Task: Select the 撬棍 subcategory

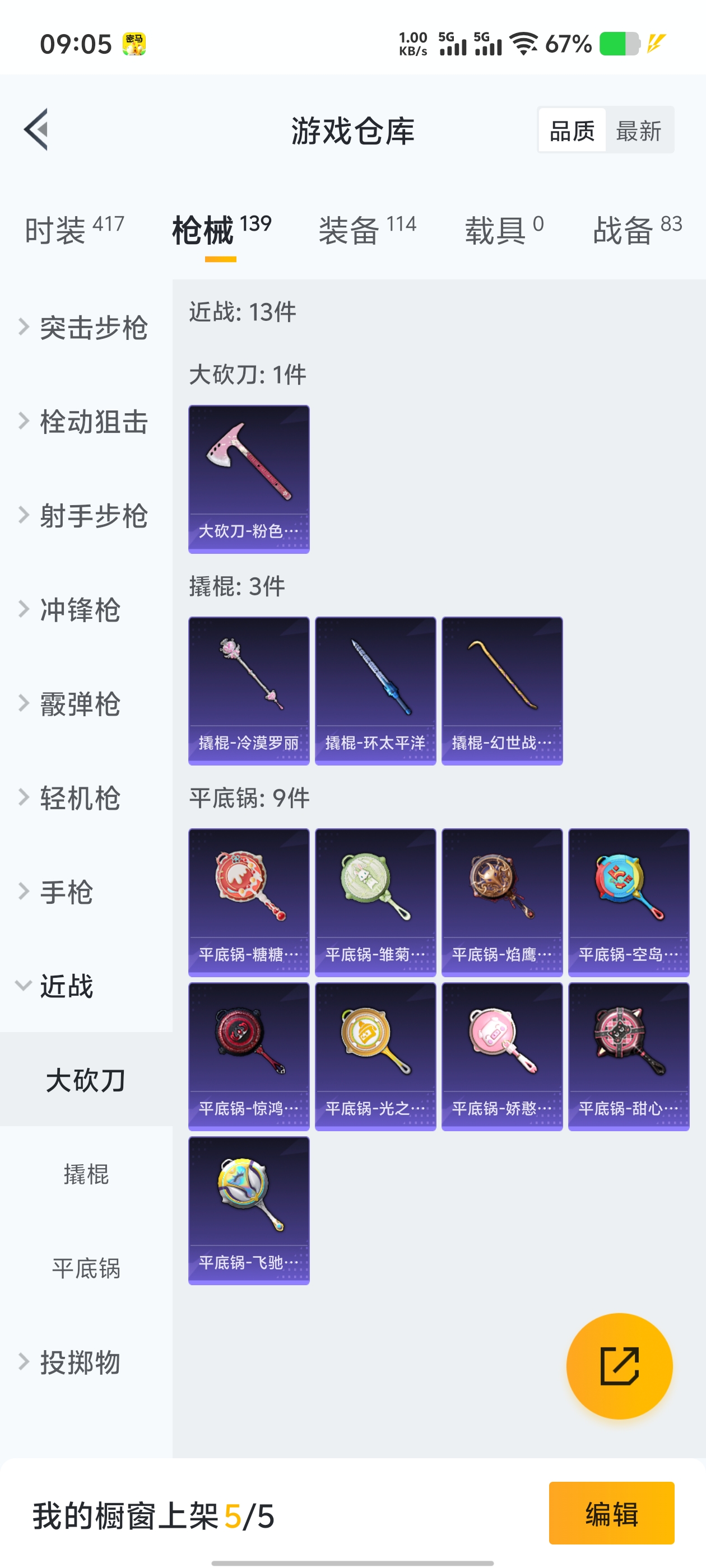Action: point(86,1174)
